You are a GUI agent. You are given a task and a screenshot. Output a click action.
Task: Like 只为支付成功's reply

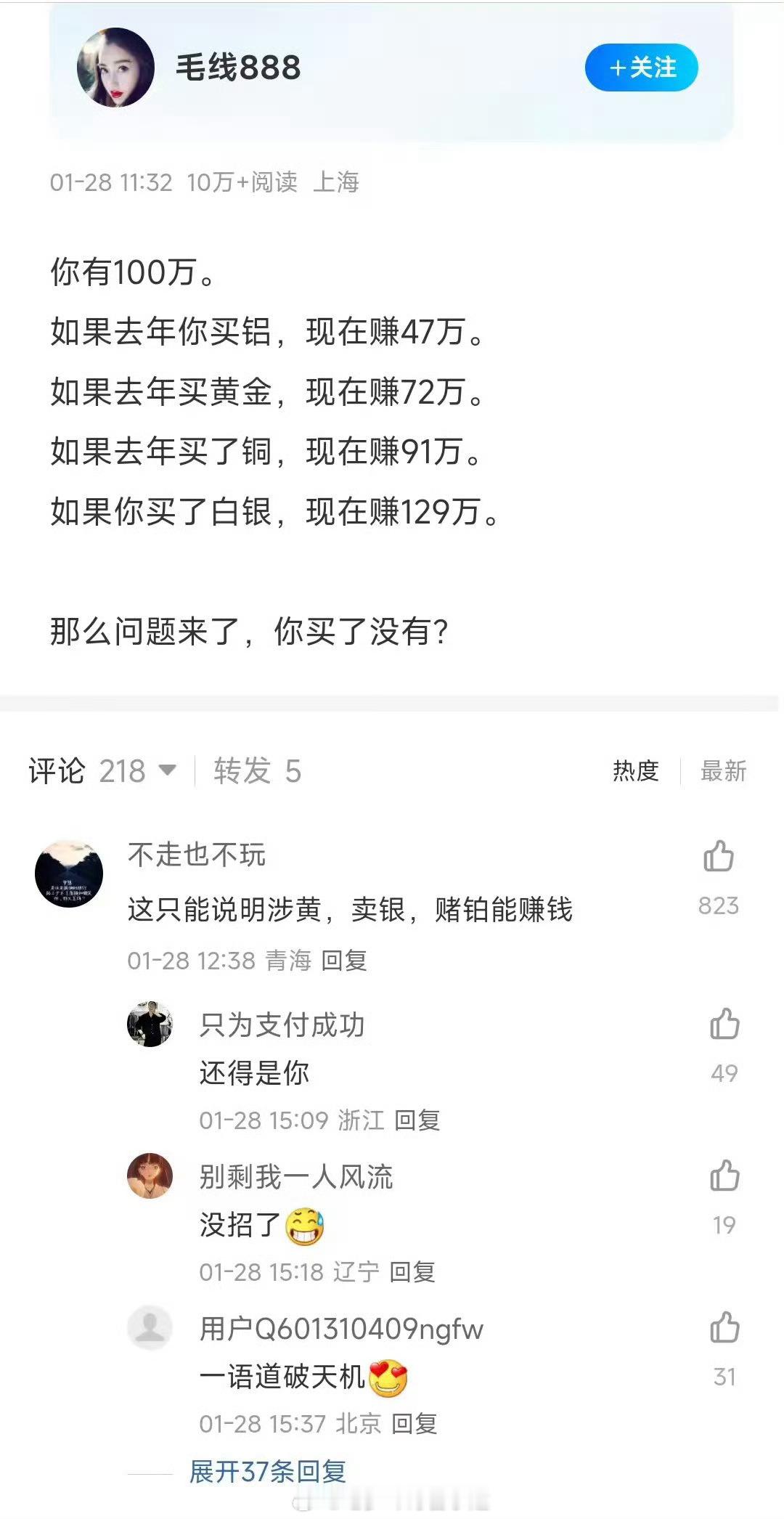click(x=724, y=1024)
